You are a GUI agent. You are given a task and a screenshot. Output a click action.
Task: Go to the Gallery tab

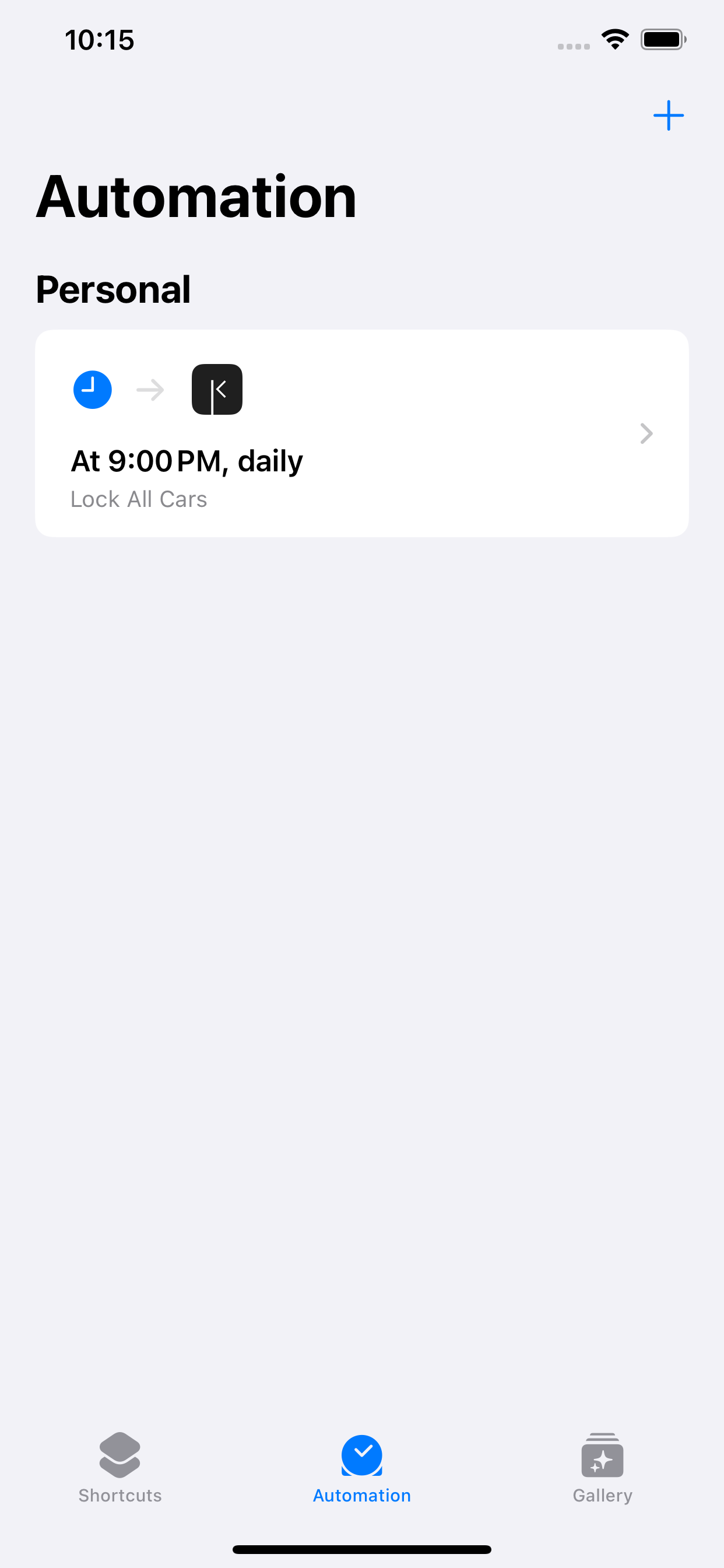[x=602, y=1467]
